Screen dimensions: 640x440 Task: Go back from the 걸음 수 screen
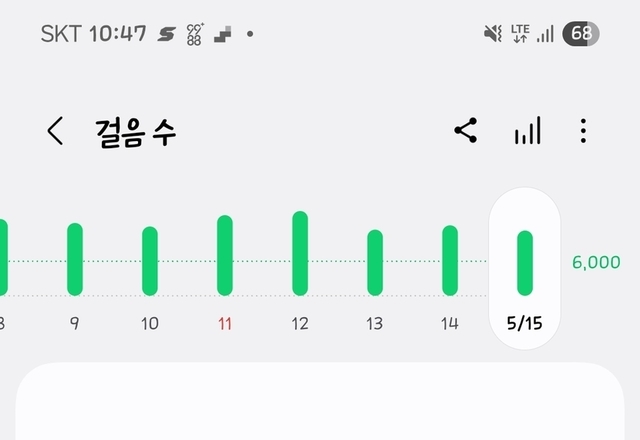[x=55, y=131]
